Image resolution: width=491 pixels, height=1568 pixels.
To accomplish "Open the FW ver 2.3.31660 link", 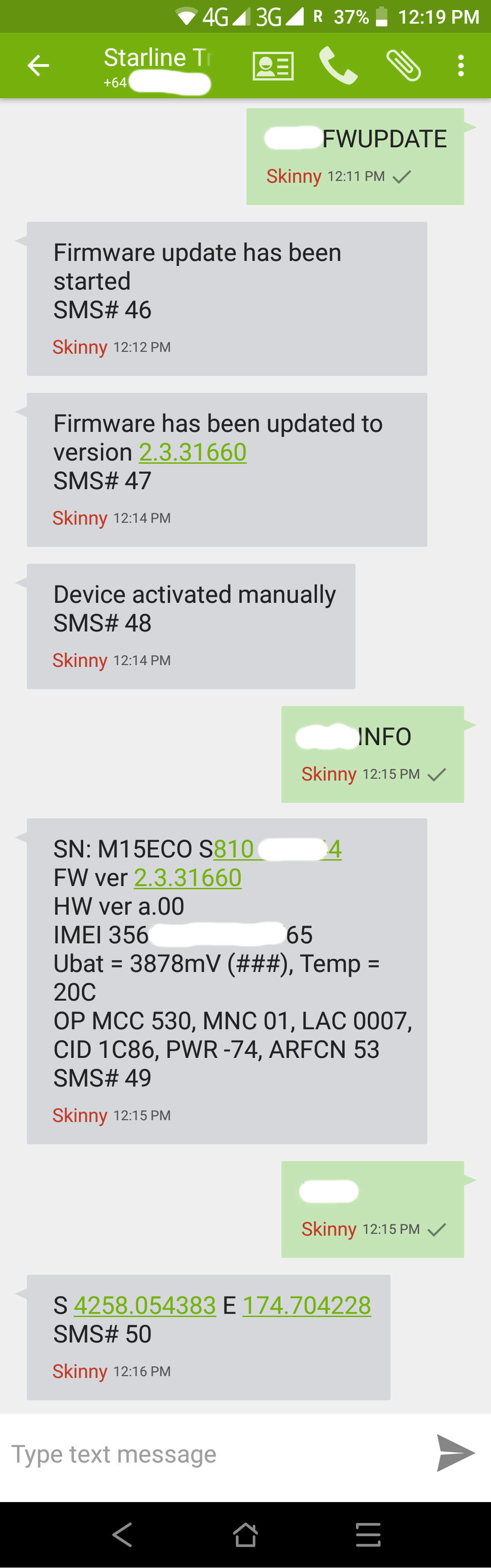I will pyautogui.click(x=187, y=878).
